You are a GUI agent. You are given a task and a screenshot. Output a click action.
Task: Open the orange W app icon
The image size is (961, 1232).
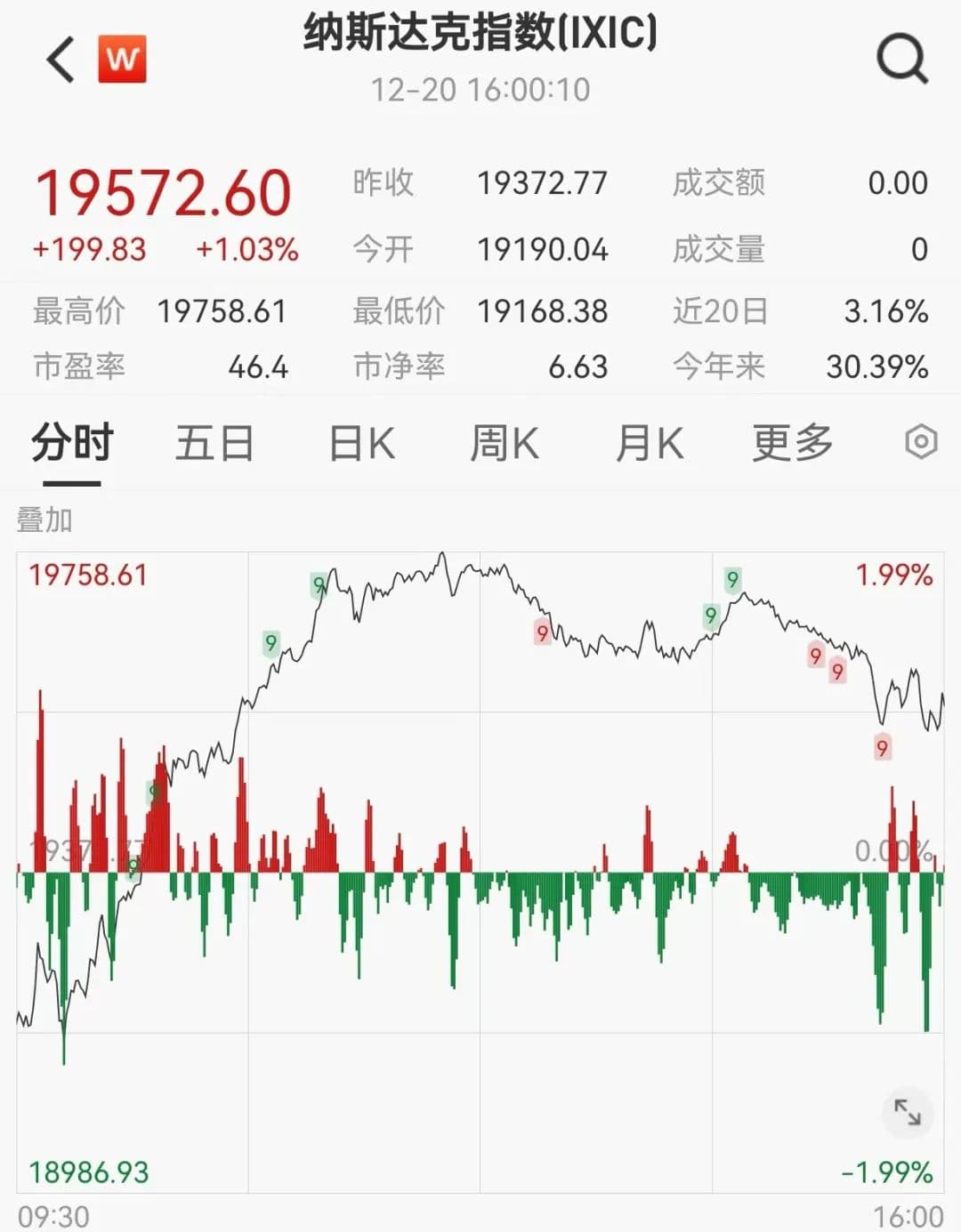click(x=122, y=60)
